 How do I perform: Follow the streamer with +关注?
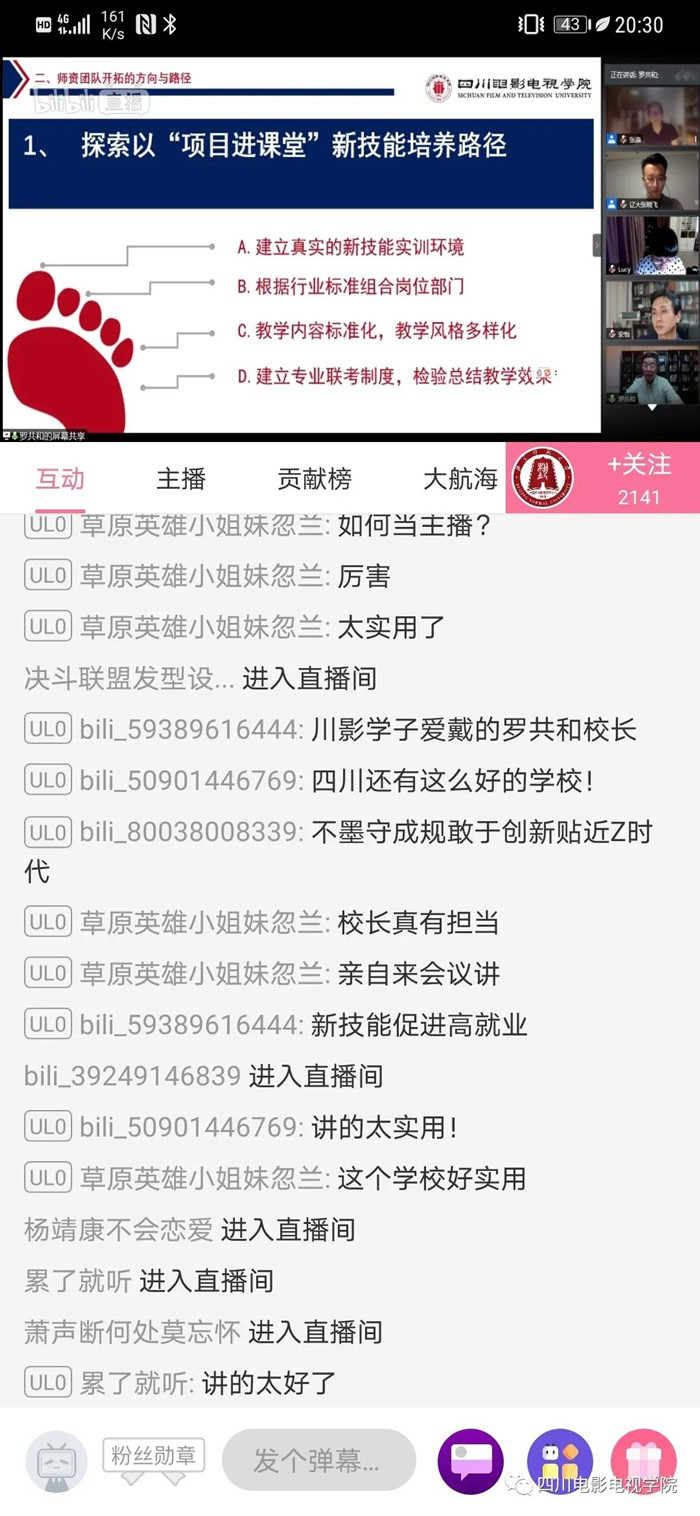pos(638,466)
